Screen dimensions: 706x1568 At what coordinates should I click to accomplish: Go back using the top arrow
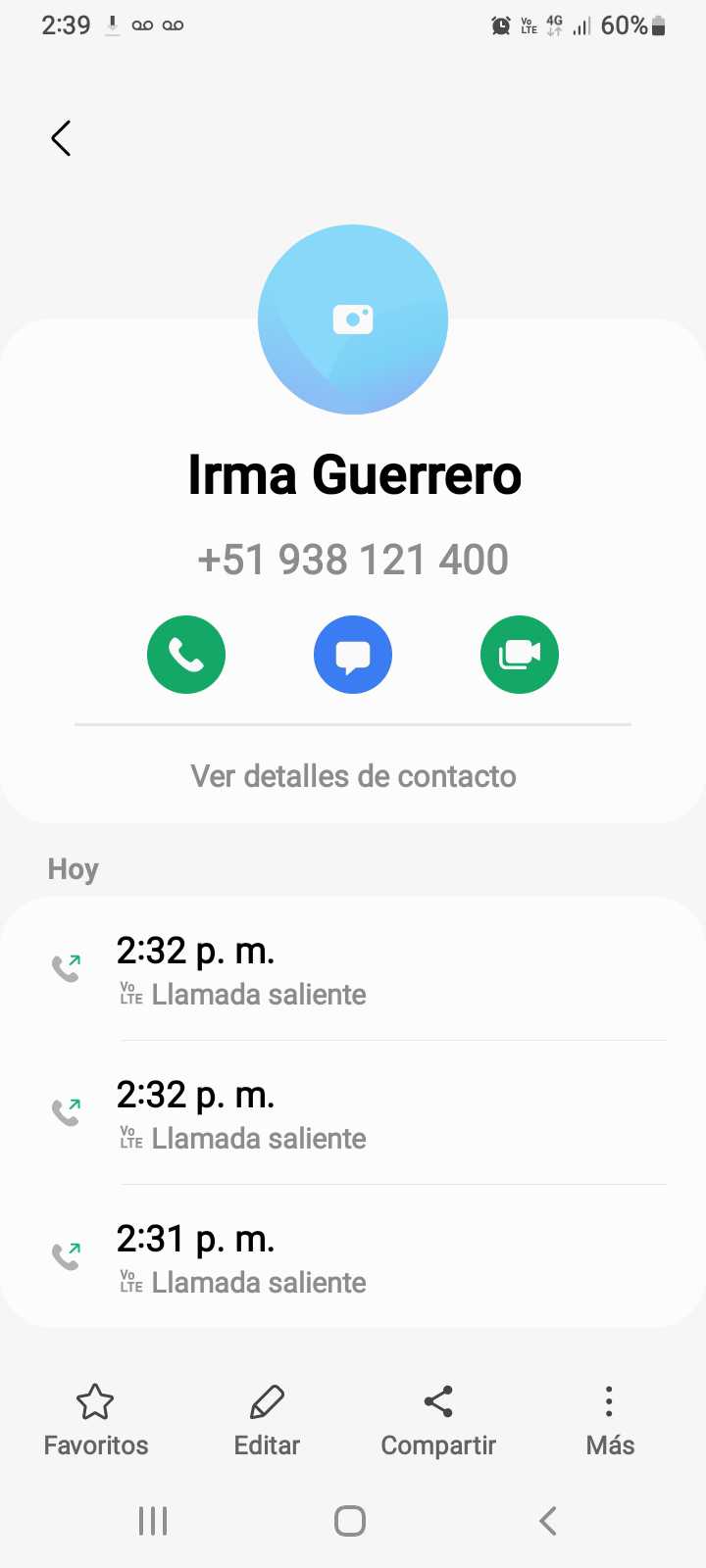tap(61, 138)
